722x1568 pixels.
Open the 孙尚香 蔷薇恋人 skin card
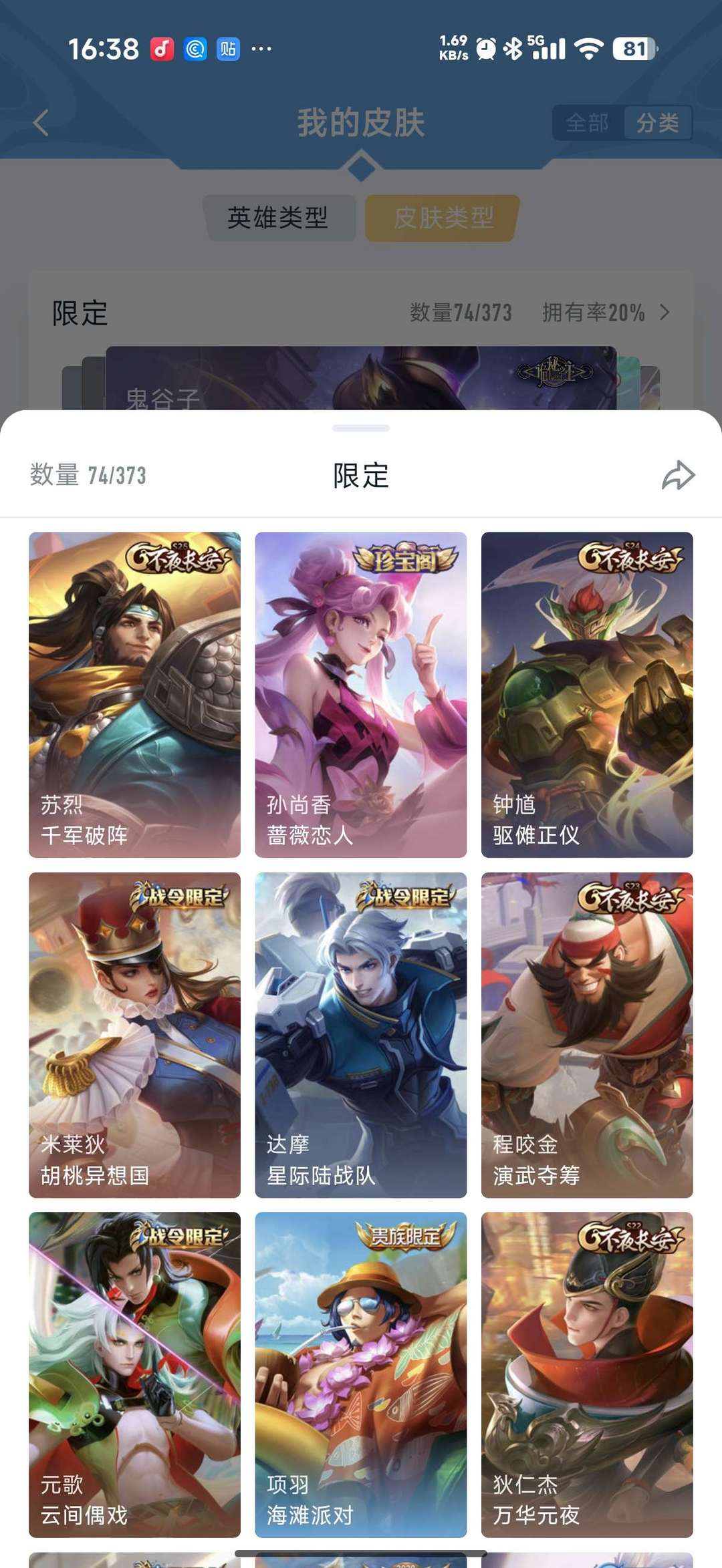(360, 694)
